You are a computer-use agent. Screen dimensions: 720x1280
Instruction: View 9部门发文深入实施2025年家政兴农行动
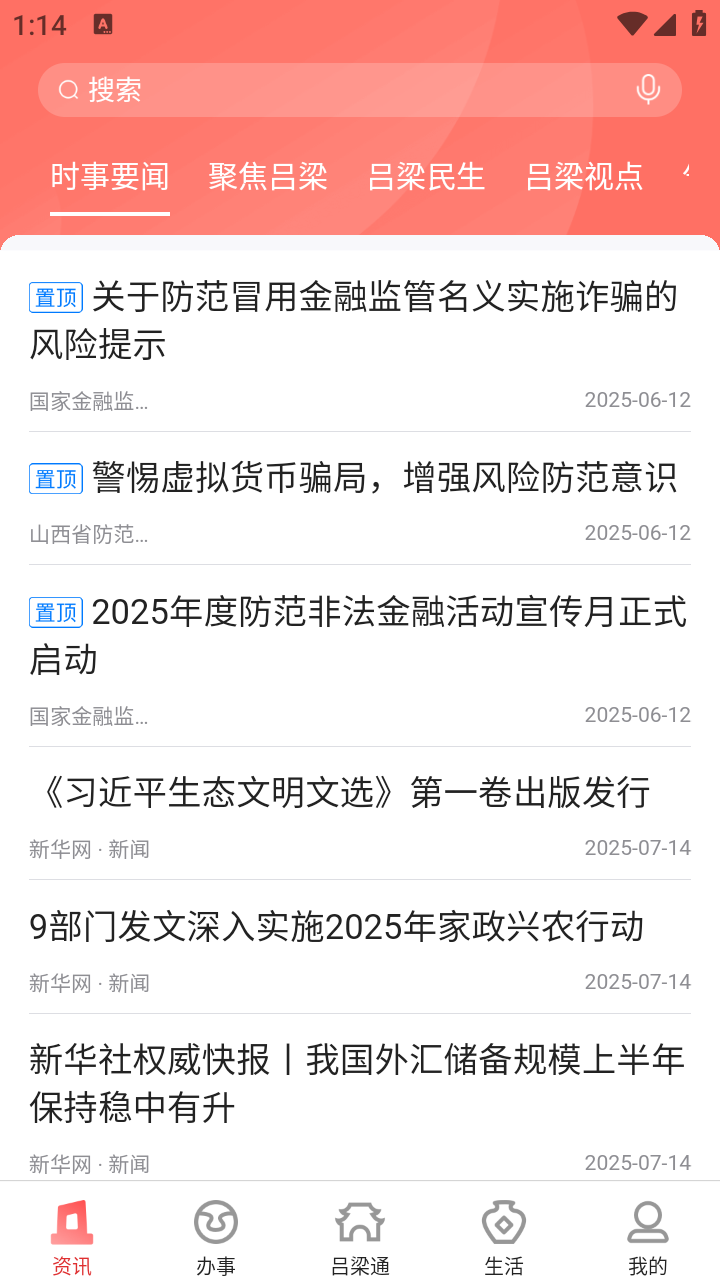[x=360, y=948]
